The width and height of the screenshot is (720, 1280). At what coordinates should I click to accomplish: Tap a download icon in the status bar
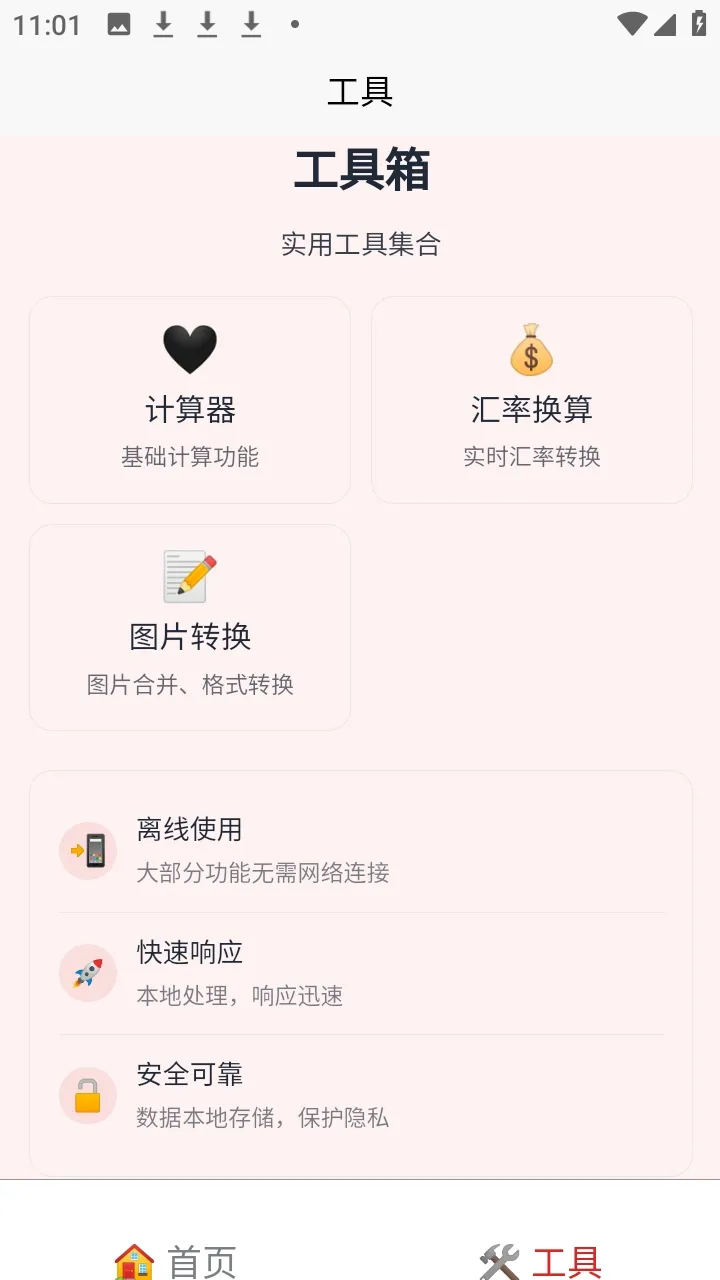pos(162,24)
